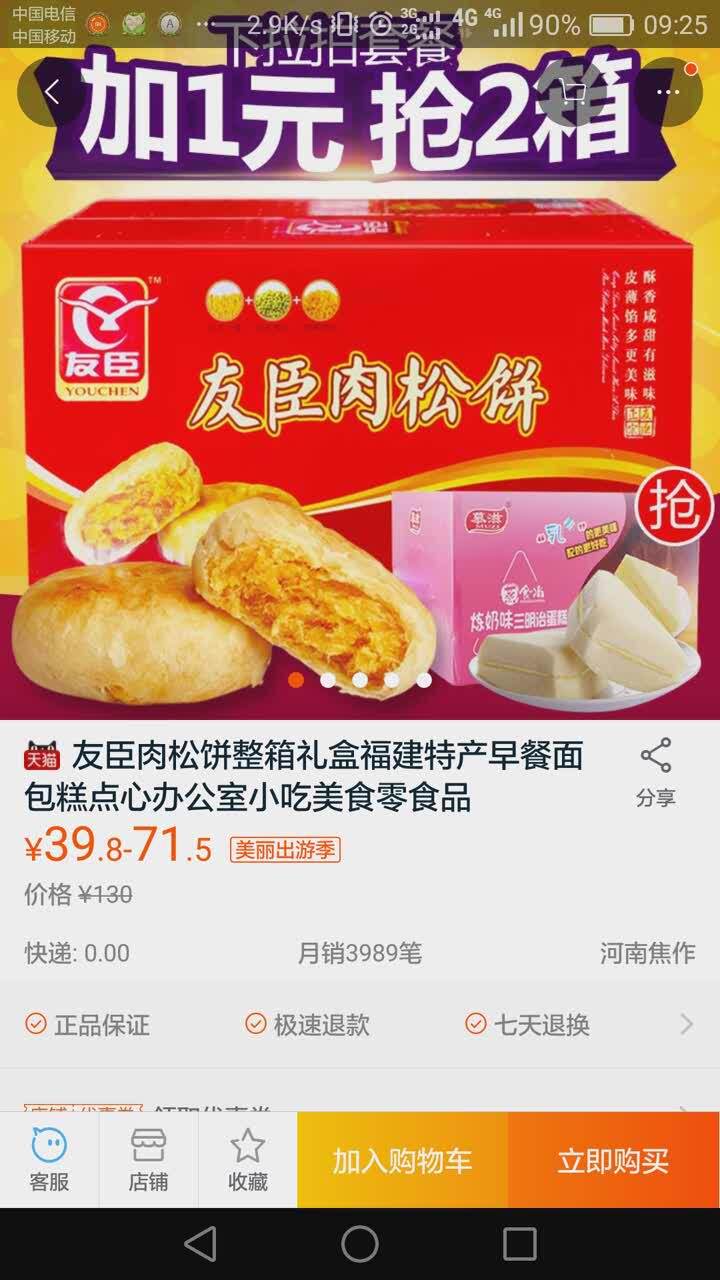Share this product via 分享
Viewport: 720px width, 1280px height.
(x=656, y=772)
